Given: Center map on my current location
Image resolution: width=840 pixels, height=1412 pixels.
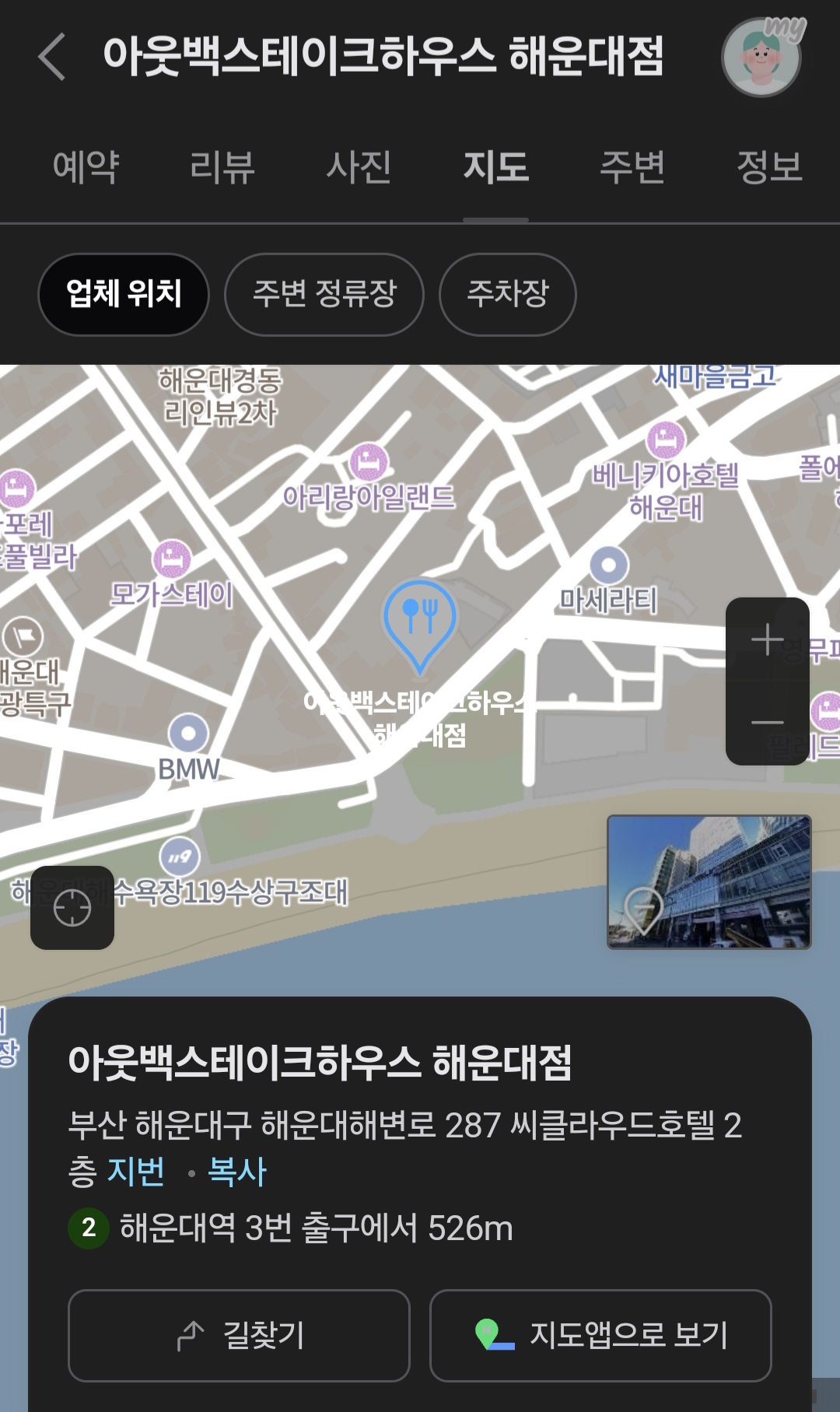Looking at the screenshot, I should pyautogui.click(x=72, y=907).
